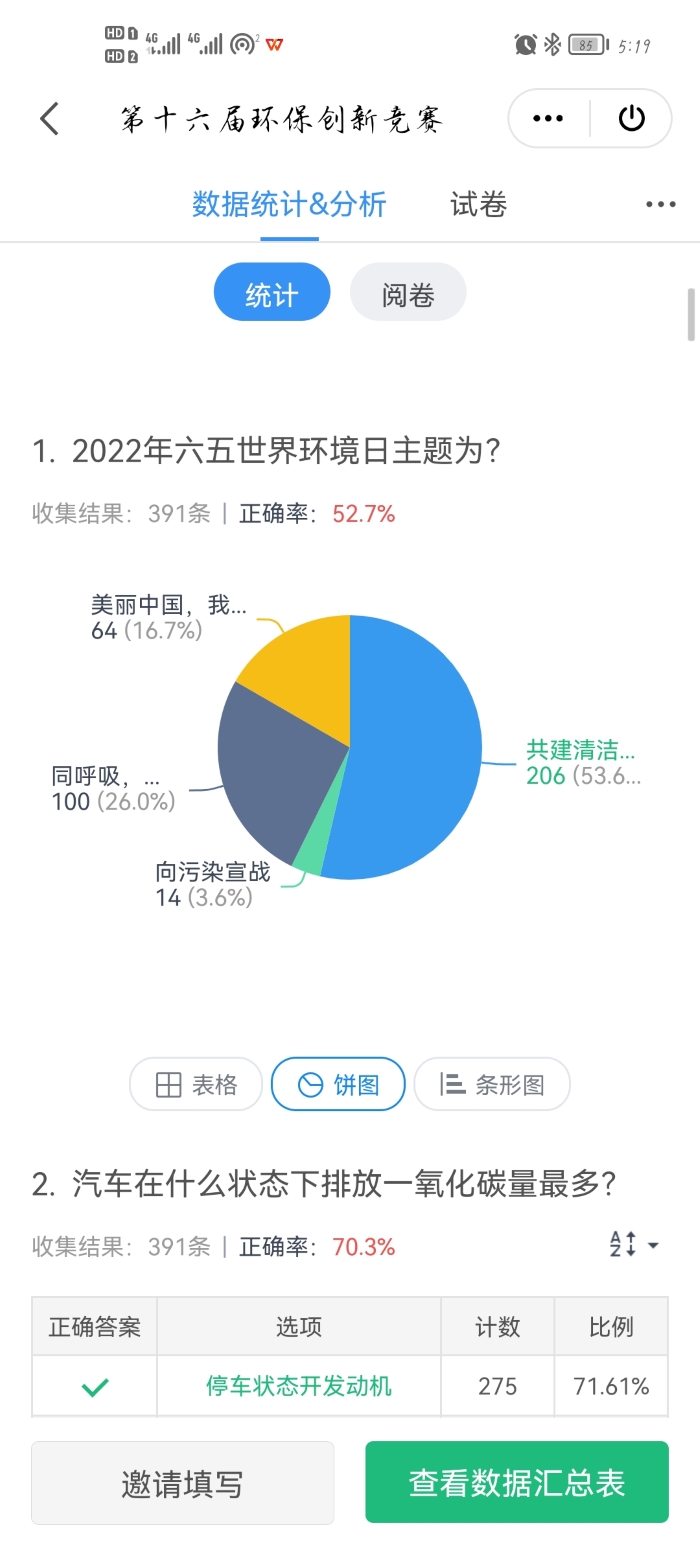This screenshot has width=700, height=1556.
Task: Select the 数据统计&分析 tab
Action: [x=289, y=205]
